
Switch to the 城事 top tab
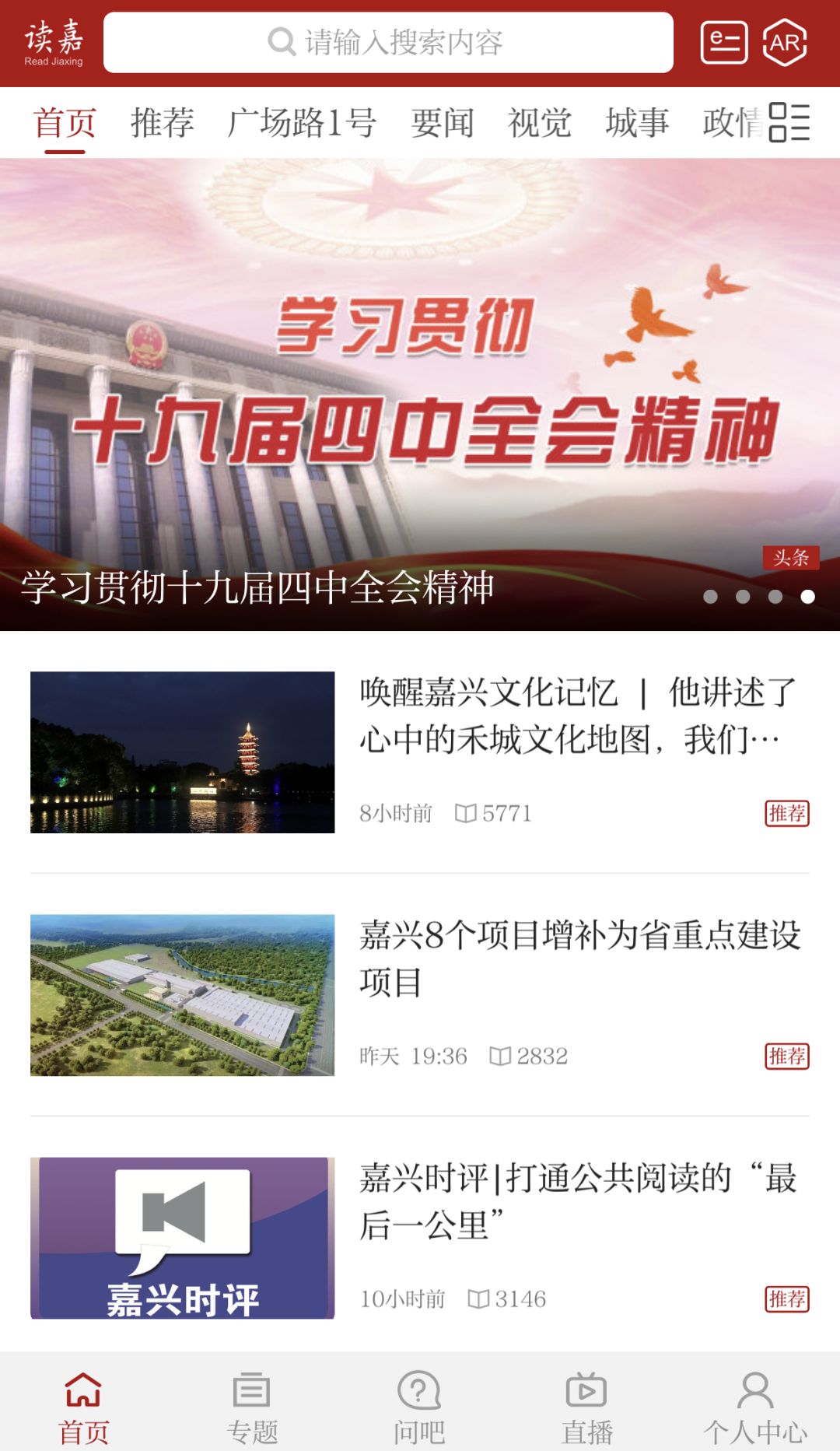pyautogui.click(x=637, y=123)
